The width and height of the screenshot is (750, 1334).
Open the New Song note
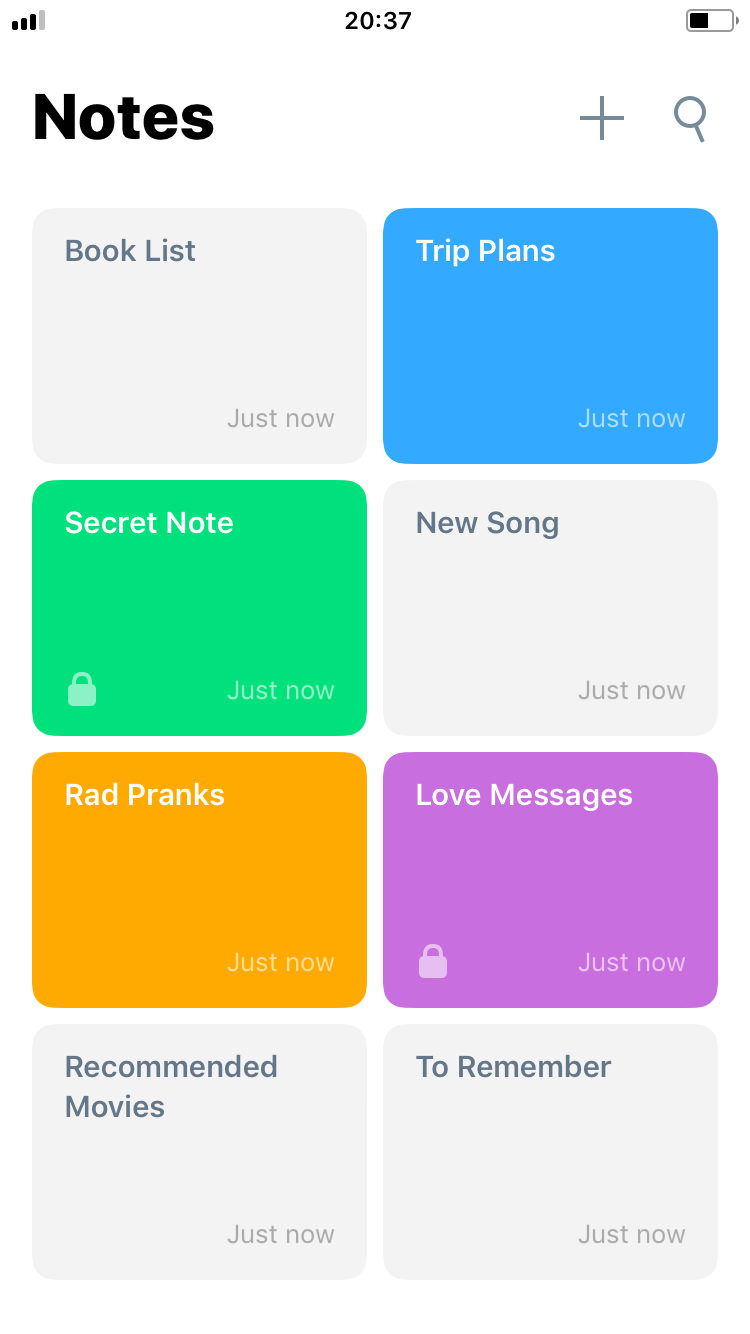click(x=550, y=607)
